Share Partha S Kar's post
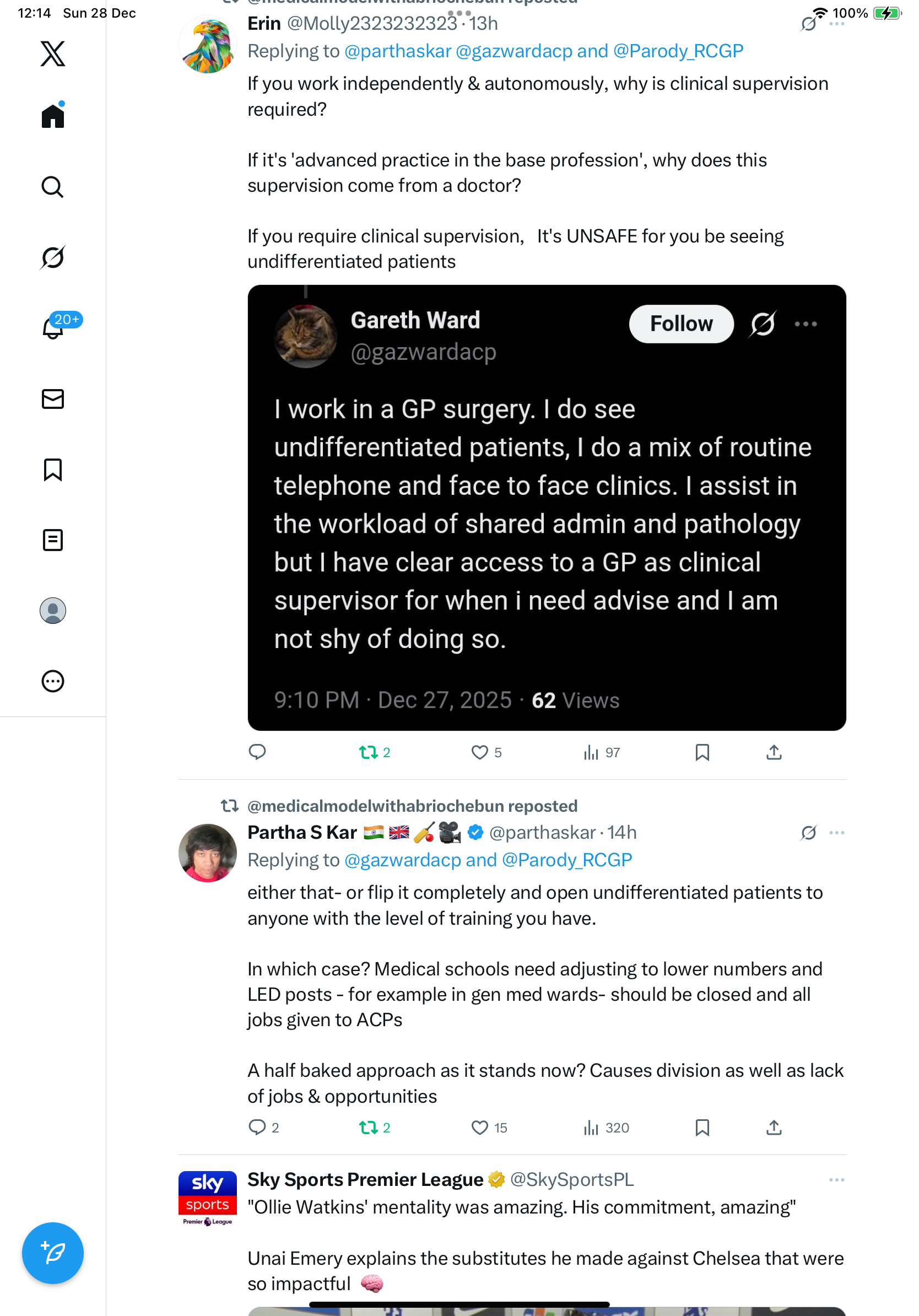This screenshot has height=1316, width=919. tap(774, 1128)
